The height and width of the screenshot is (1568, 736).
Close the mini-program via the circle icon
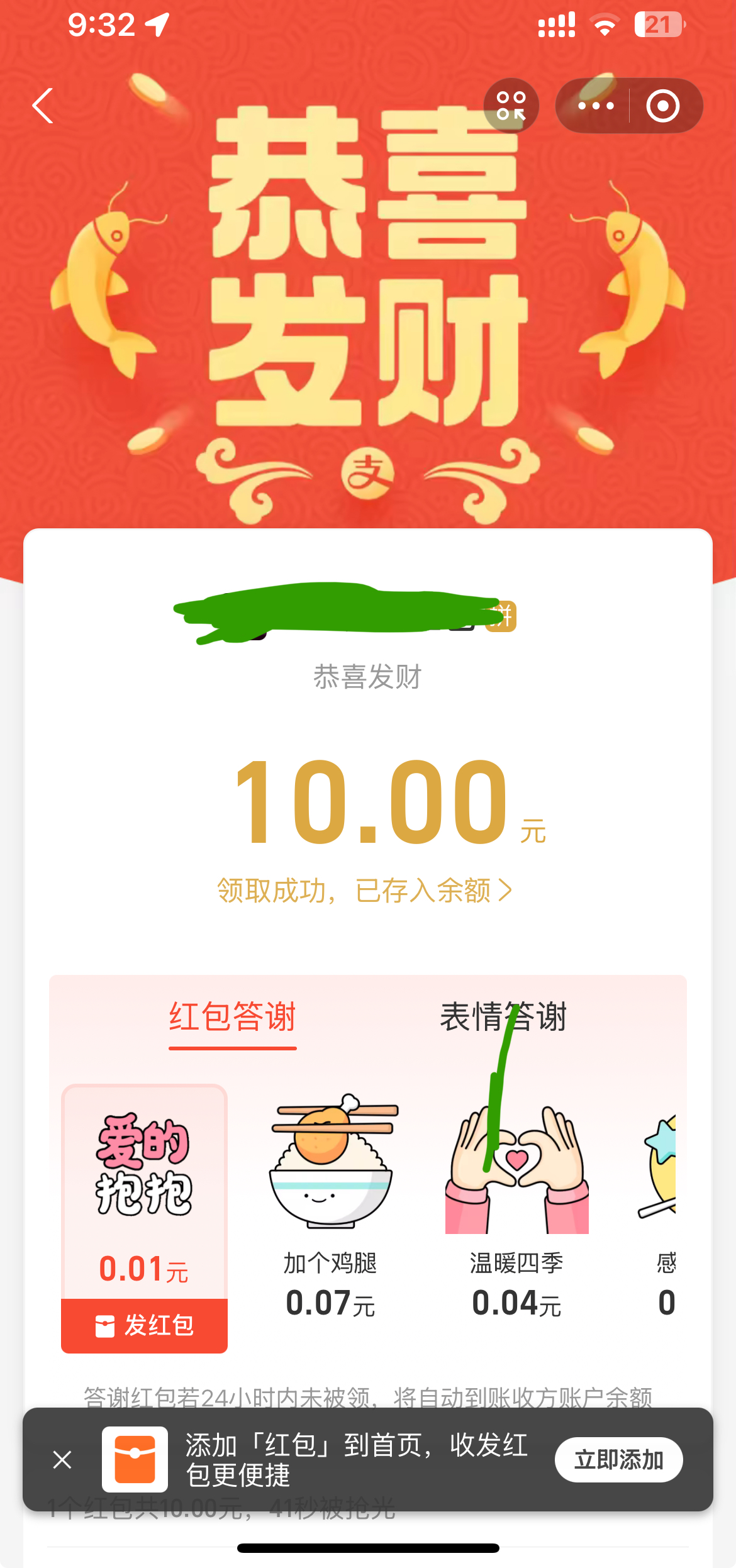(663, 106)
